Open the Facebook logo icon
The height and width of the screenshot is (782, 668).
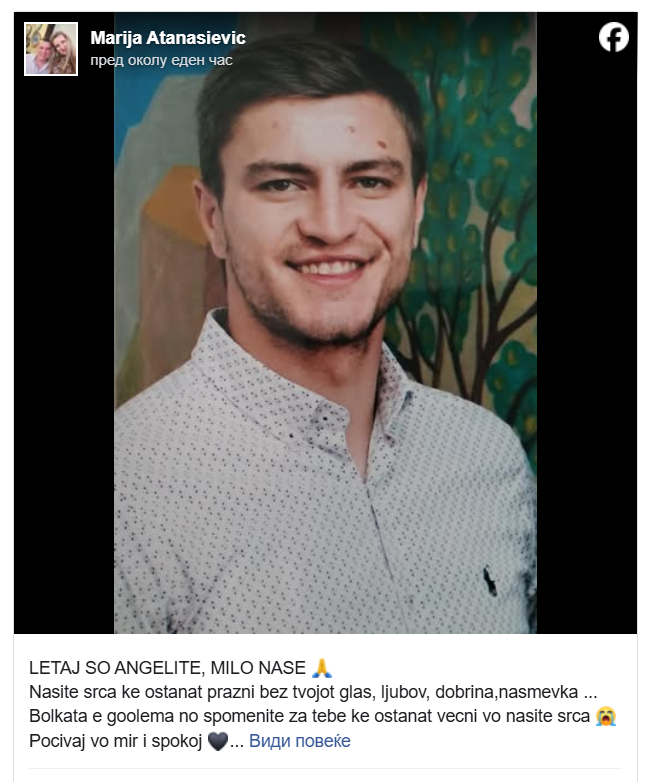[x=613, y=37]
